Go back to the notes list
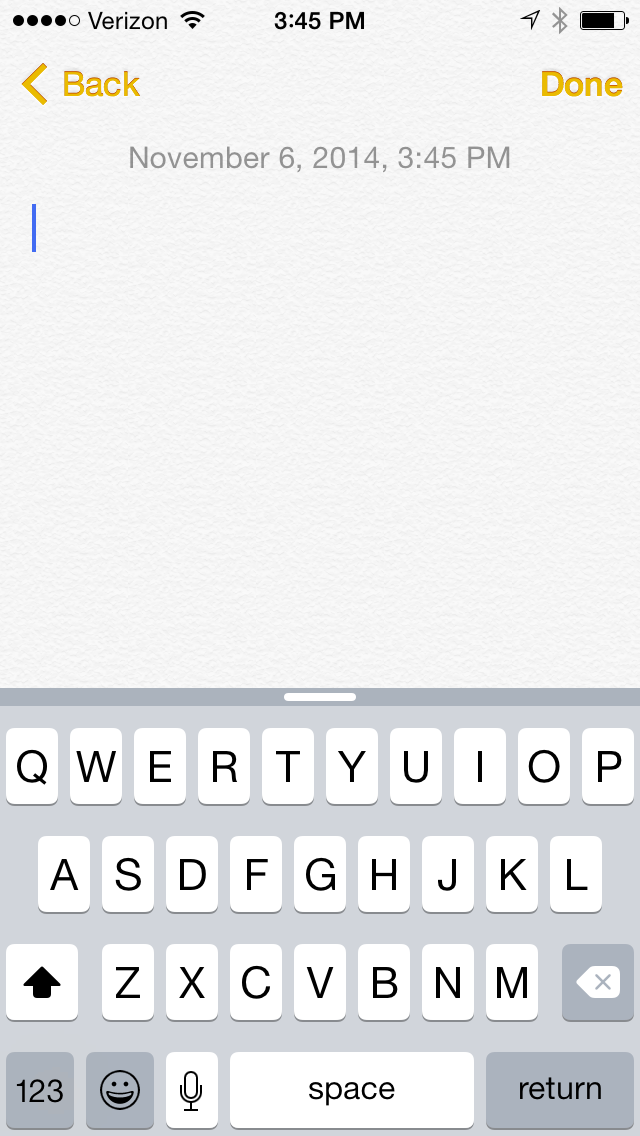The image size is (640, 1136). [80, 84]
